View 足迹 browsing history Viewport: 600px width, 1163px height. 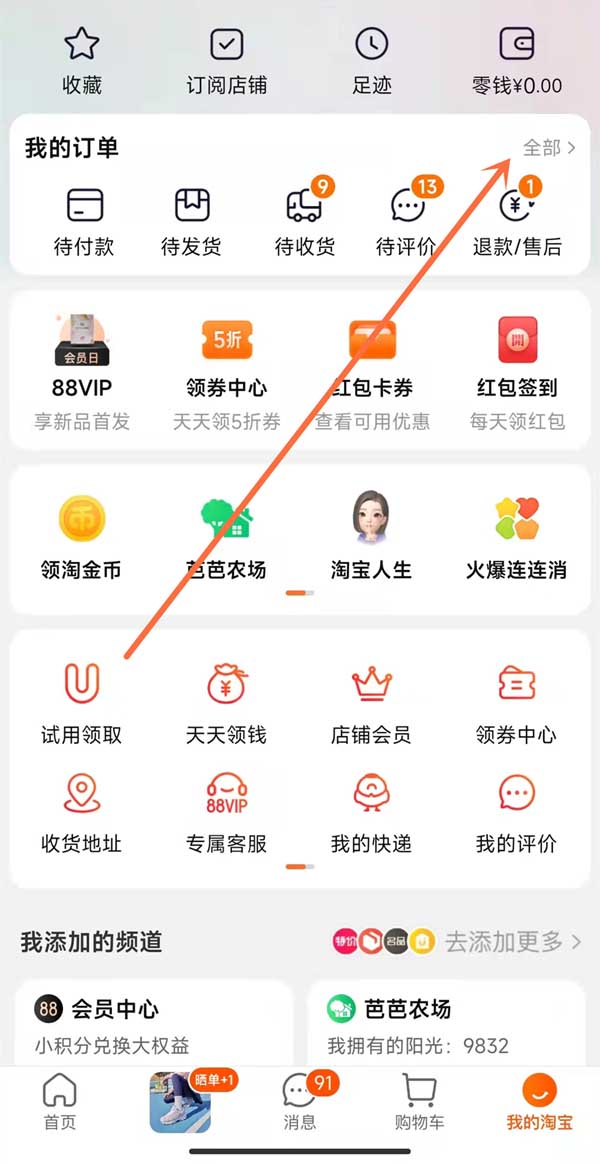click(x=371, y=62)
